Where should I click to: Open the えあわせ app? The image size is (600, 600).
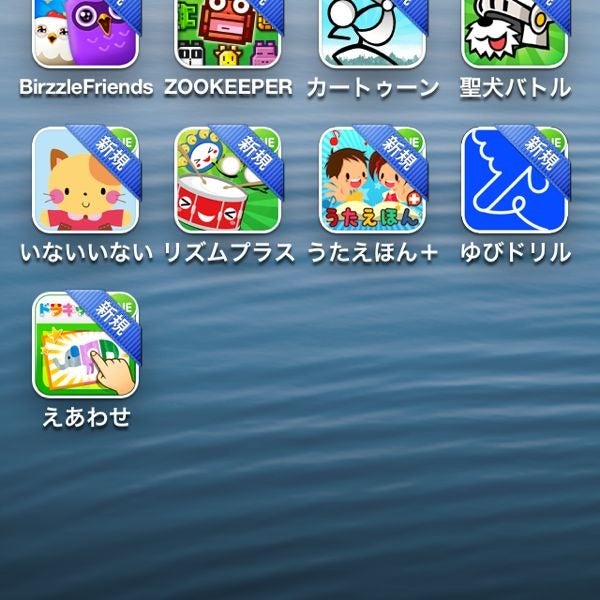click(x=86, y=344)
